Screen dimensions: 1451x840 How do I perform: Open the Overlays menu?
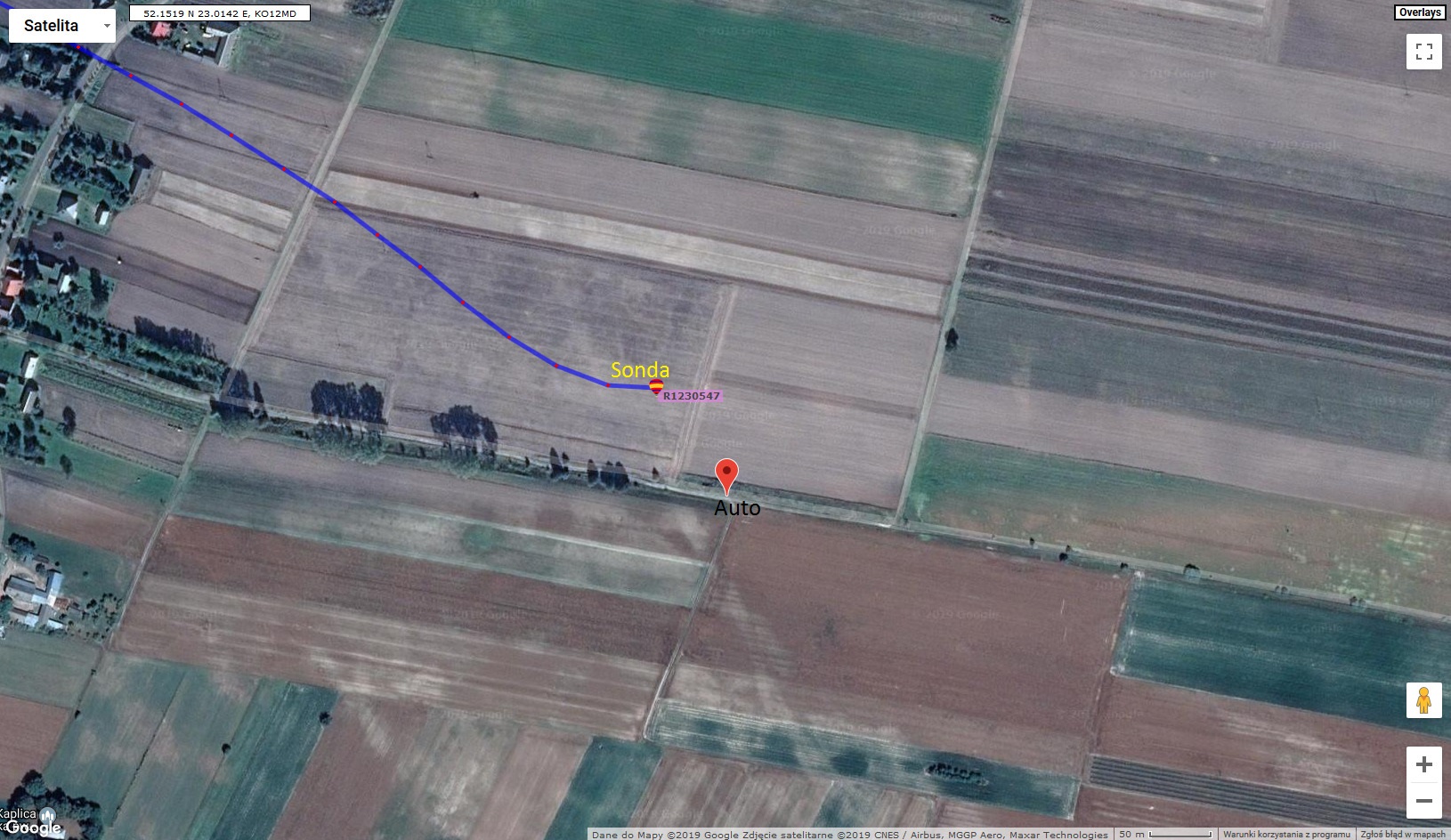tap(1419, 12)
